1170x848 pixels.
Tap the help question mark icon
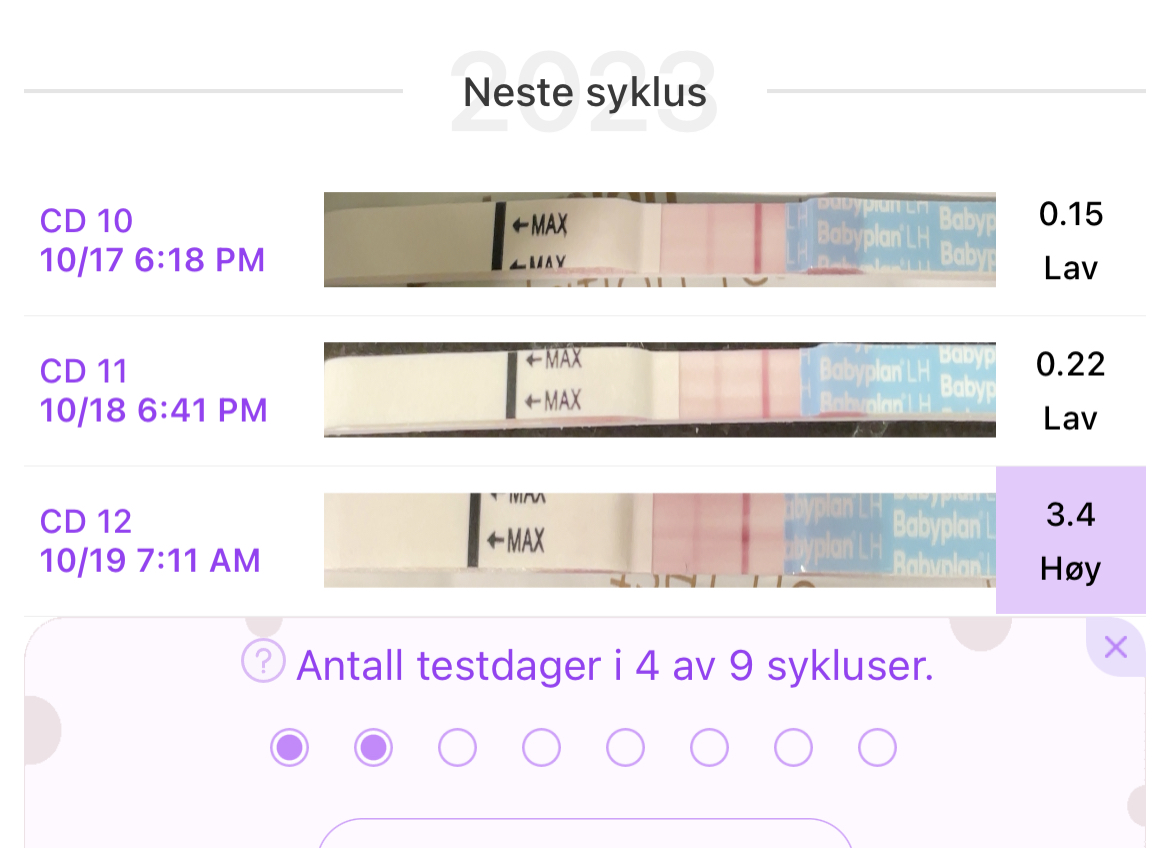tap(263, 662)
